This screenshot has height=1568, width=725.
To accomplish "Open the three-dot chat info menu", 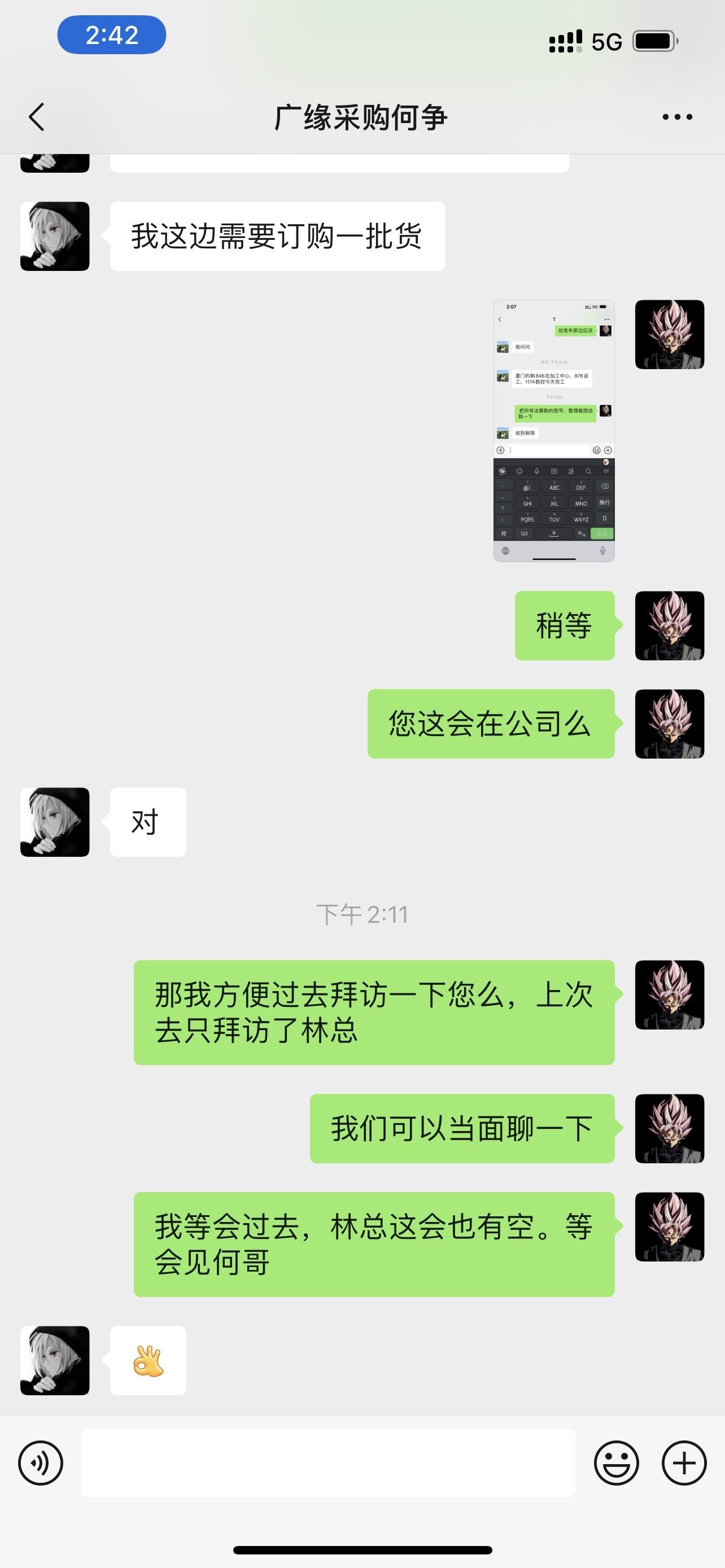I will point(677,117).
